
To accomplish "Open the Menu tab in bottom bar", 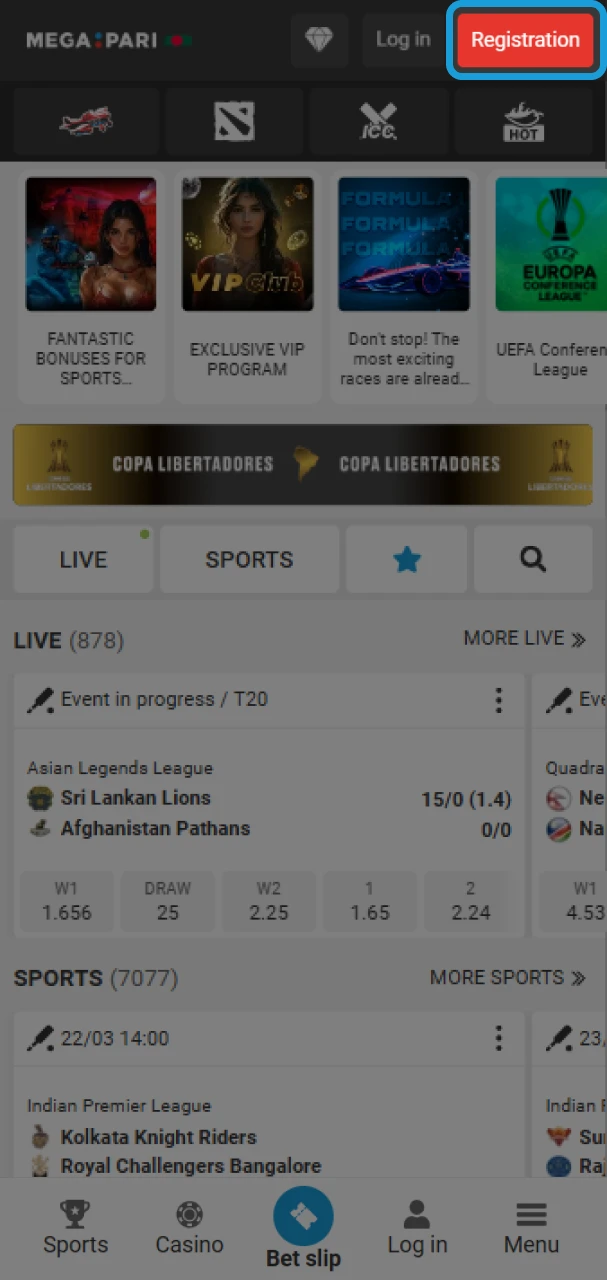I will coord(531,1228).
